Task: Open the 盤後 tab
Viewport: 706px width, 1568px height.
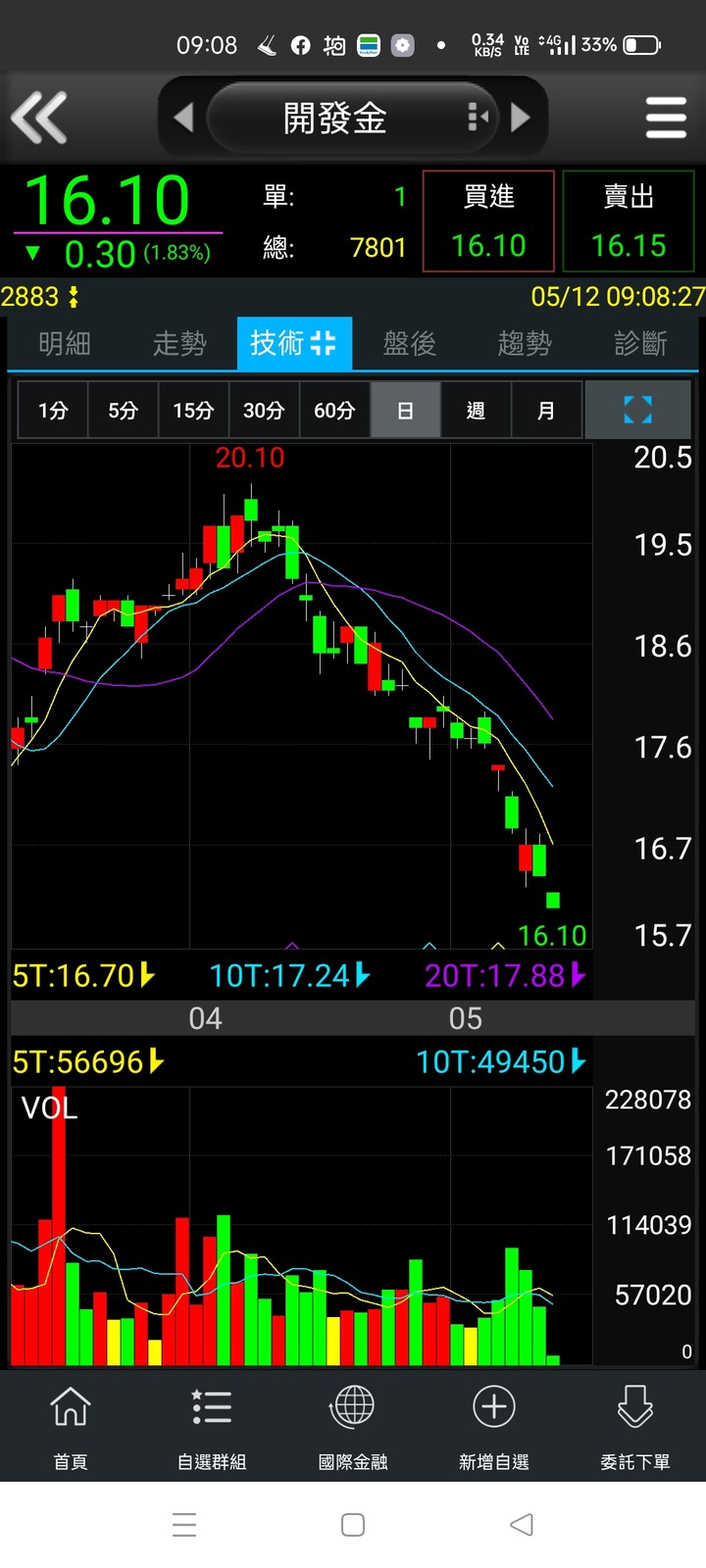Action: pyautogui.click(x=409, y=343)
